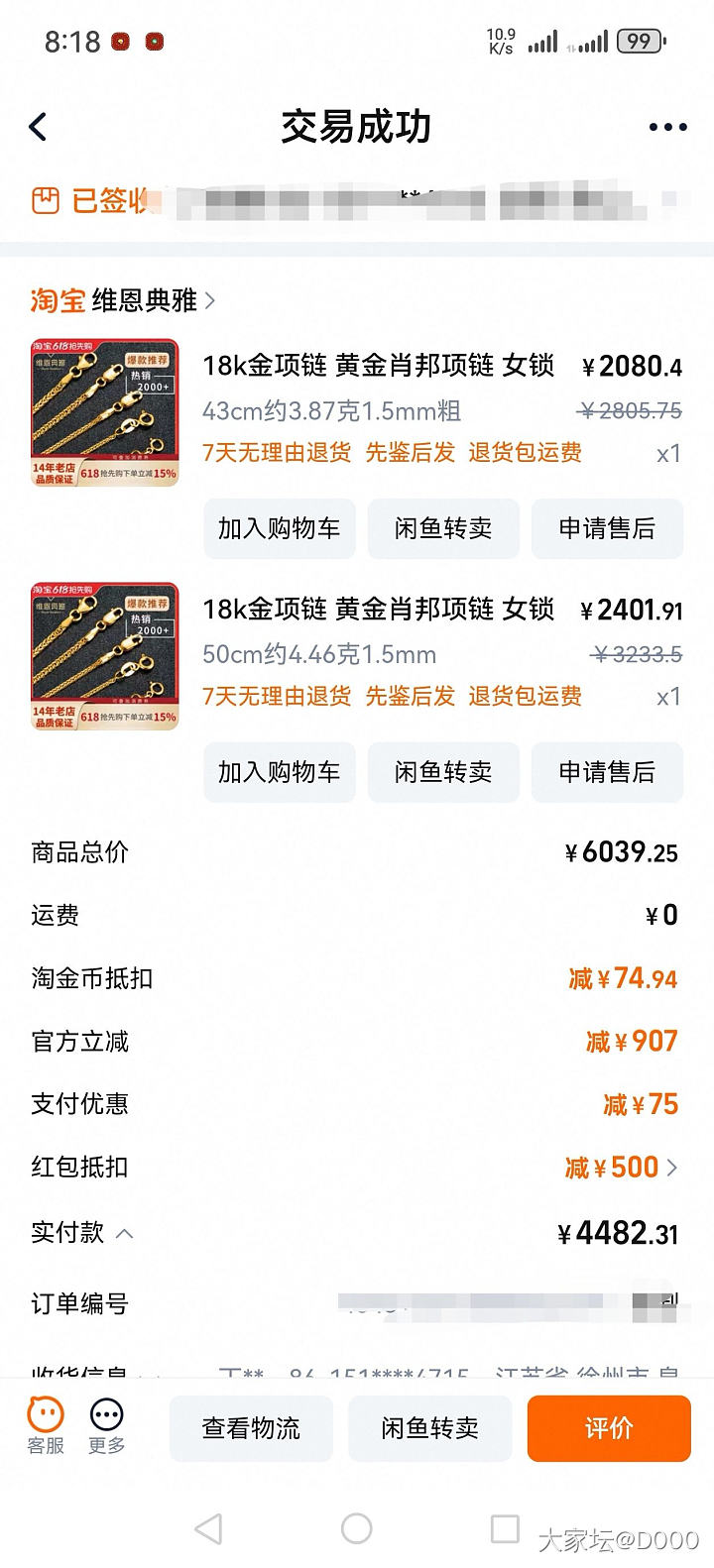This screenshot has height=1568, width=714.
Task: Open the three-dot overflow menu
Action: (x=667, y=127)
